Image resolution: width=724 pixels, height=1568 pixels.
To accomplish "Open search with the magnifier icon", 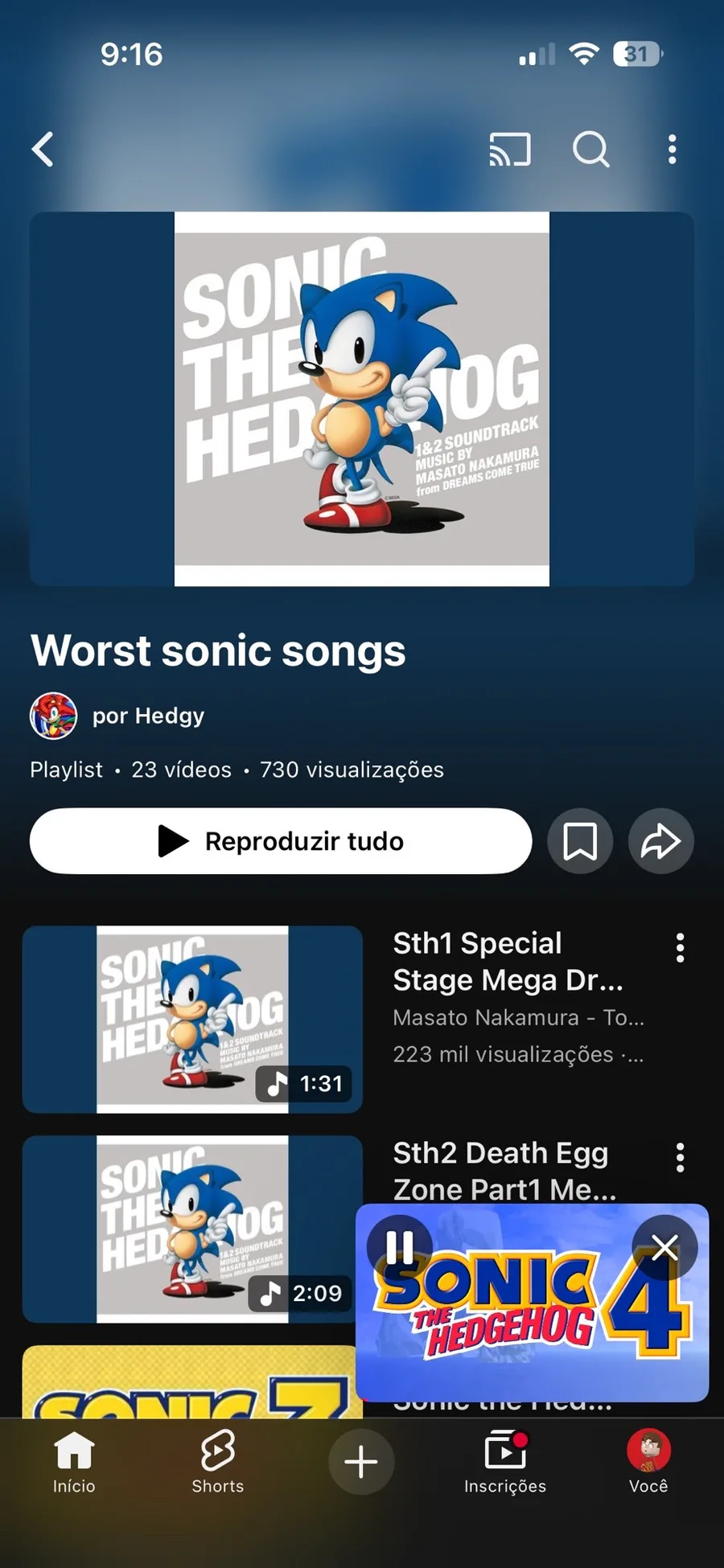I will coord(590,150).
